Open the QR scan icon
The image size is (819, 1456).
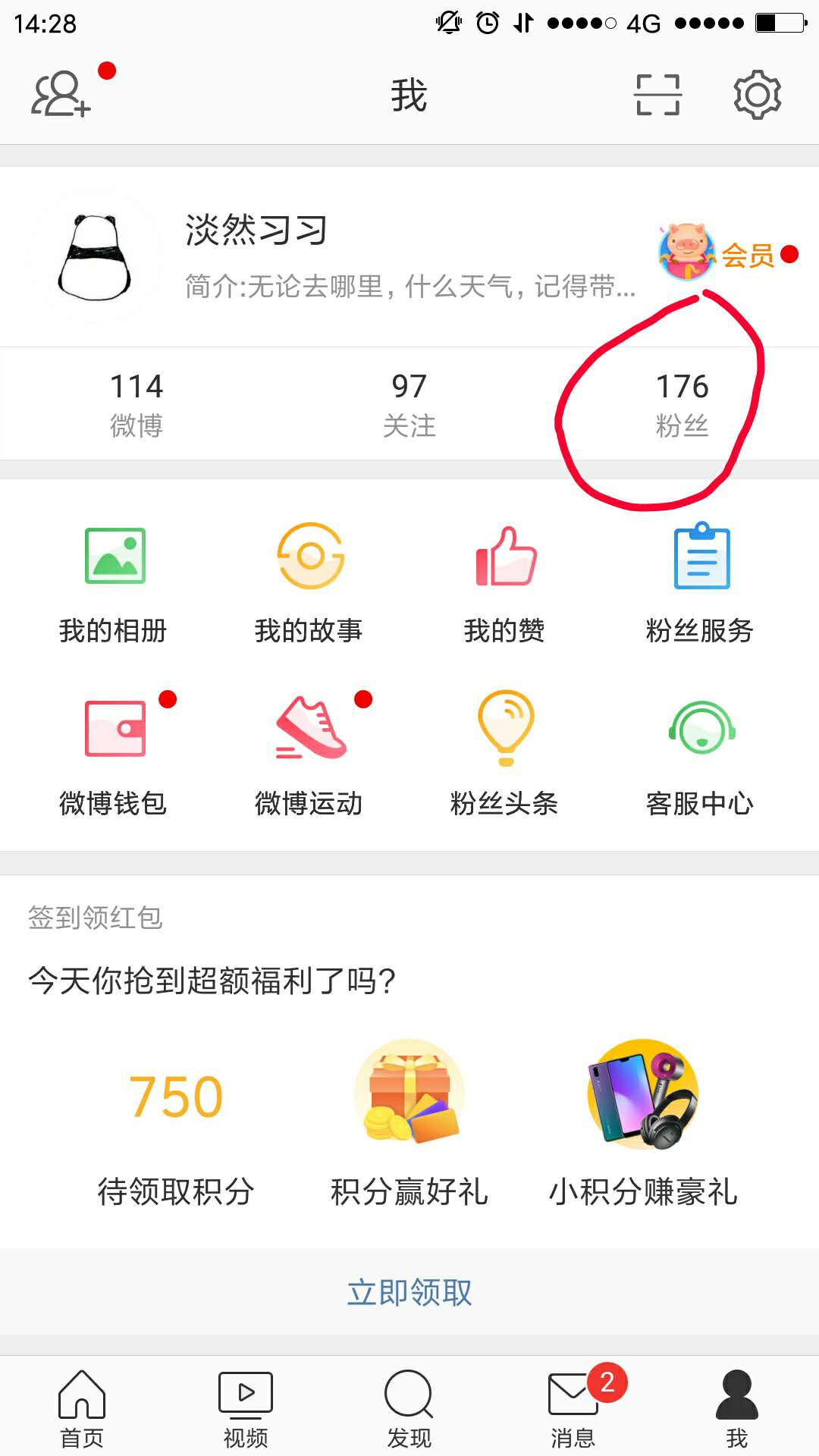pos(657,95)
